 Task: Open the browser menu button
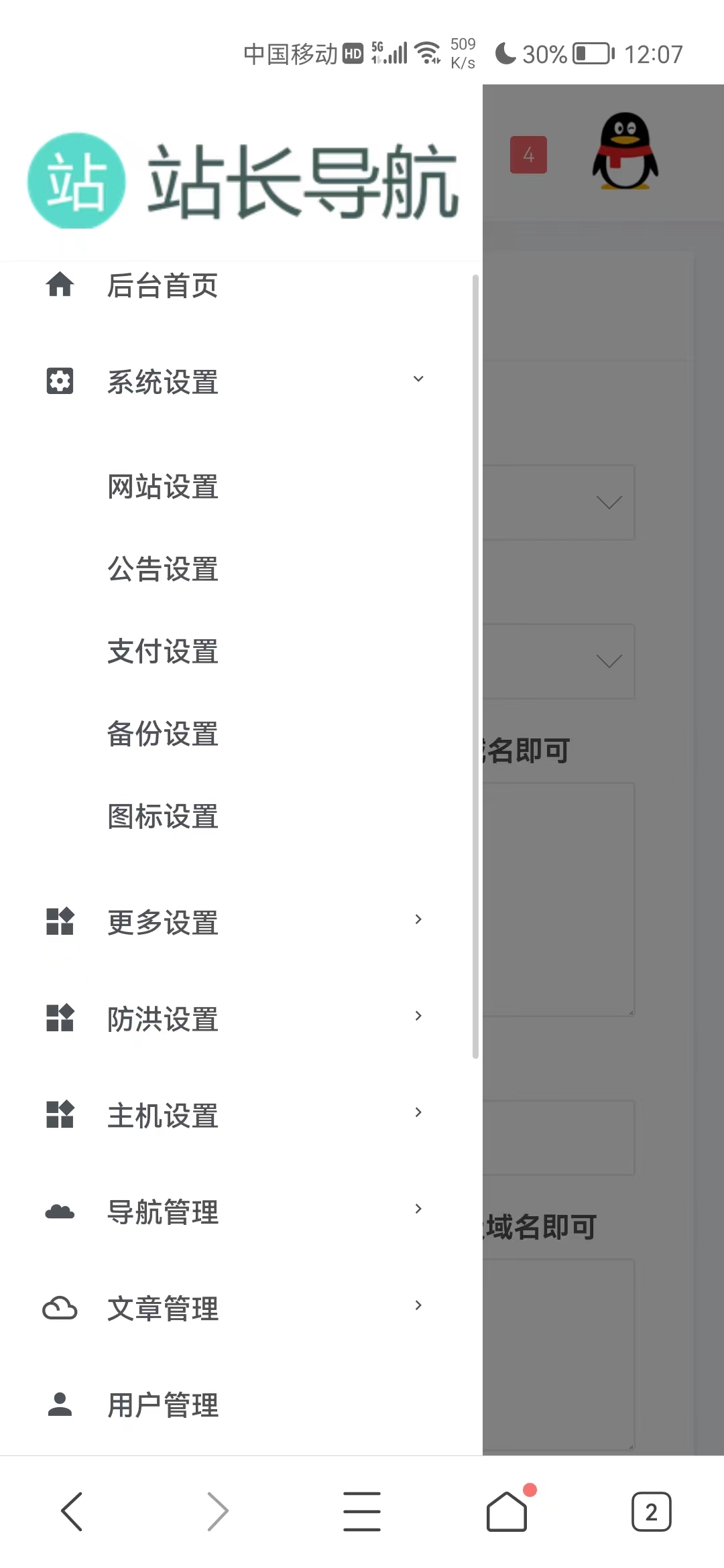click(362, 1512)
